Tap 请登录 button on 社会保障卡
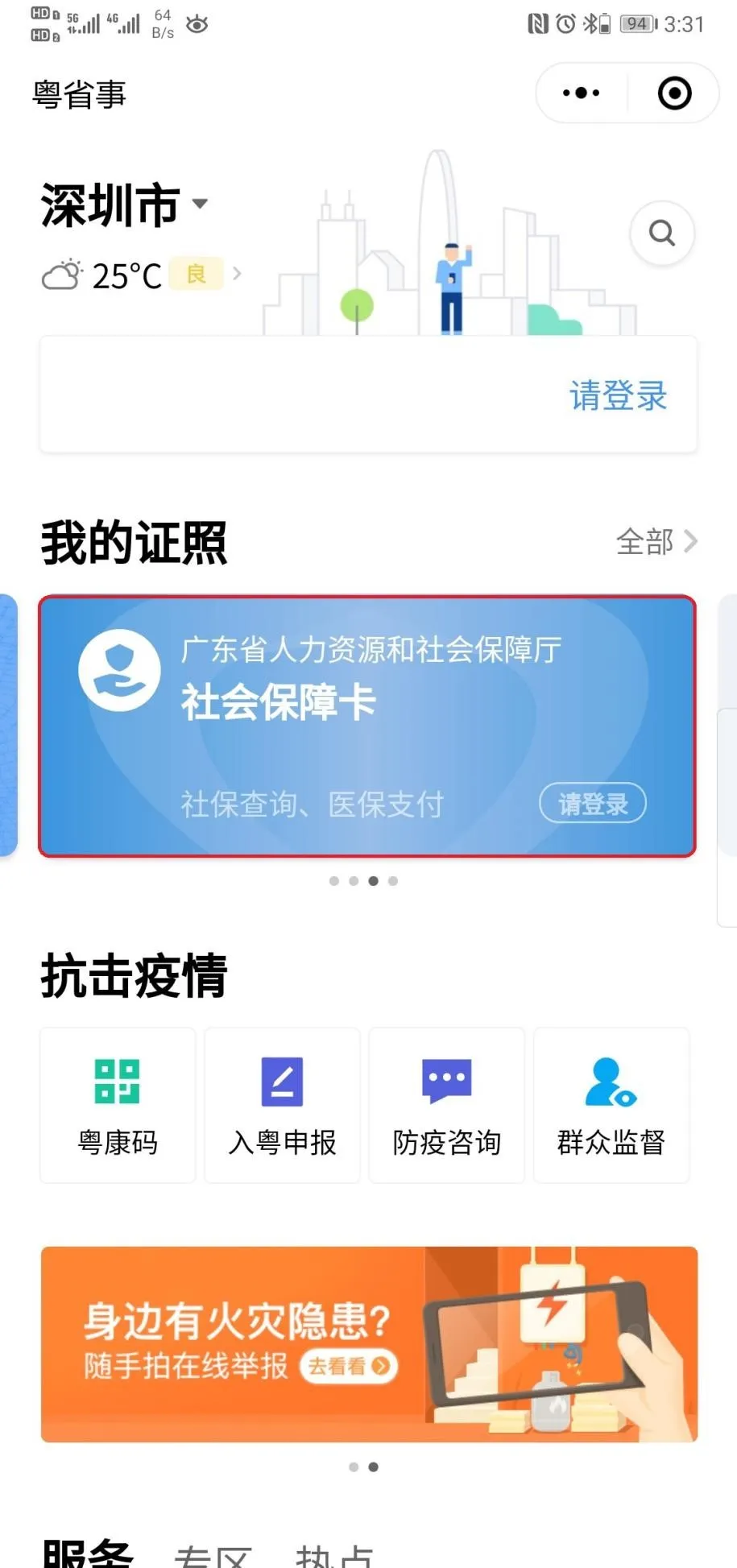The height and width of the screenshot is (1568, 737). tap(592, 803)
